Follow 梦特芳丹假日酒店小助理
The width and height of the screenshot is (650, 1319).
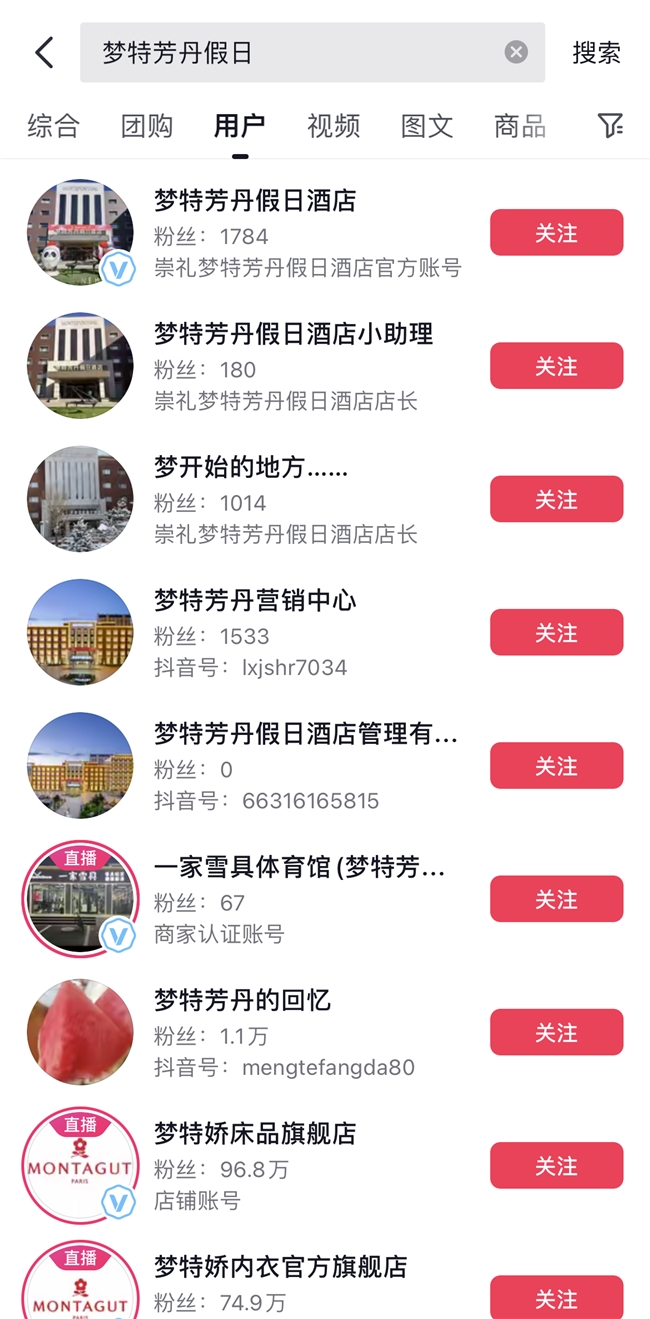pos(556,366)
